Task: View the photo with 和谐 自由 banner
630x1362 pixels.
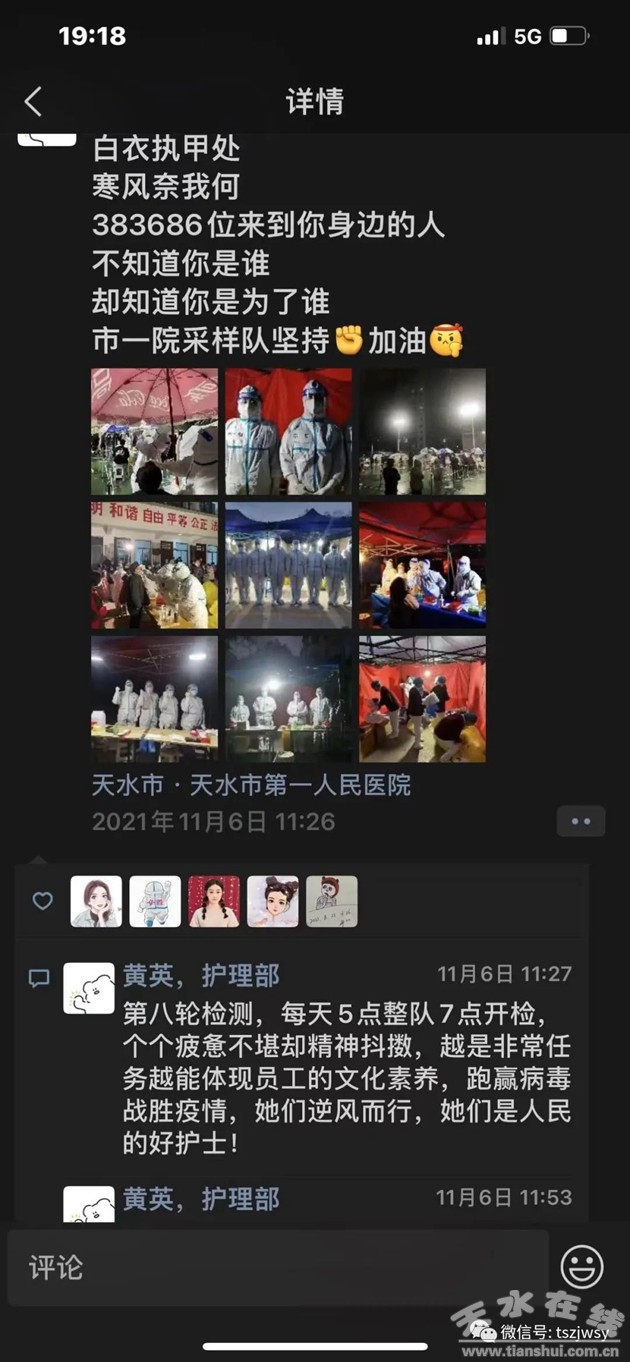Action: coord(154,565)
